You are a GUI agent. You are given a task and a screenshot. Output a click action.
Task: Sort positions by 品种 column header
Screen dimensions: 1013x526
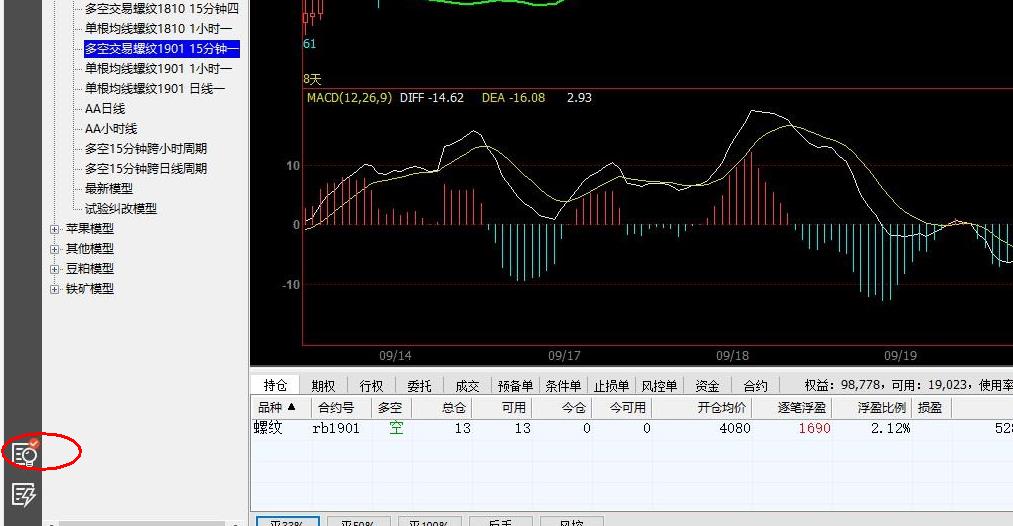277,408
